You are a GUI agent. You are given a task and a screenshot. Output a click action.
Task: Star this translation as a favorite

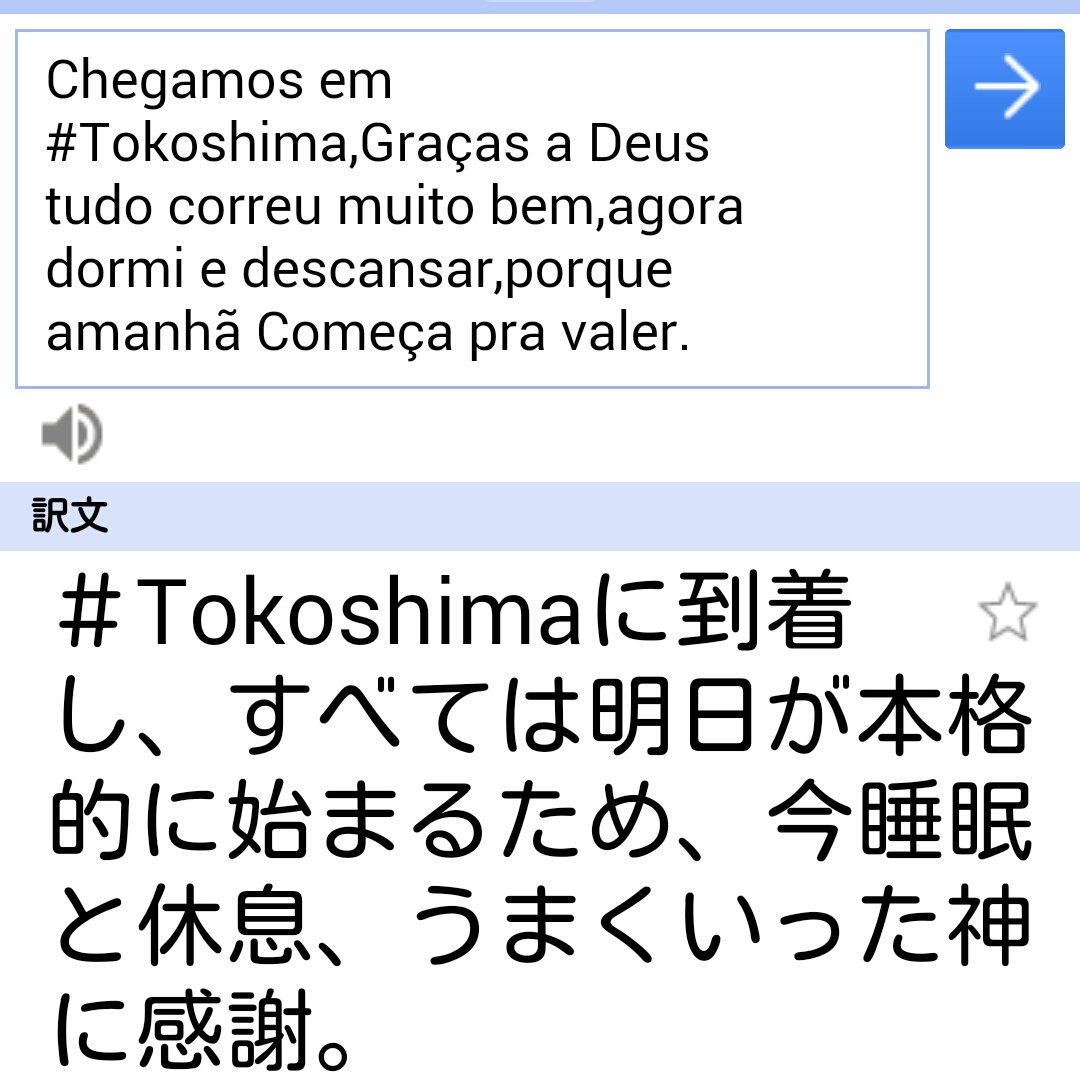tap(1007, 612)
